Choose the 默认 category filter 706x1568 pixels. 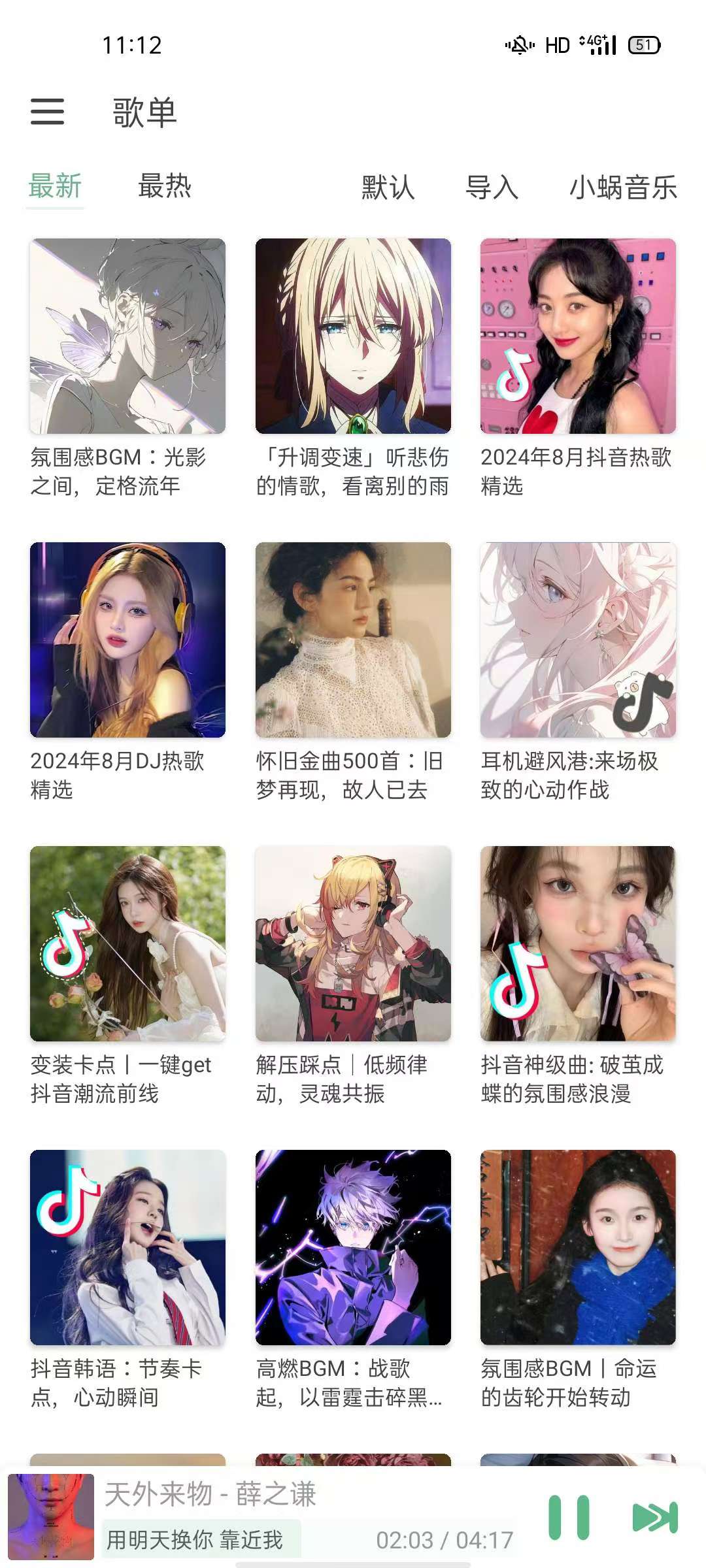tap(388, 188)
